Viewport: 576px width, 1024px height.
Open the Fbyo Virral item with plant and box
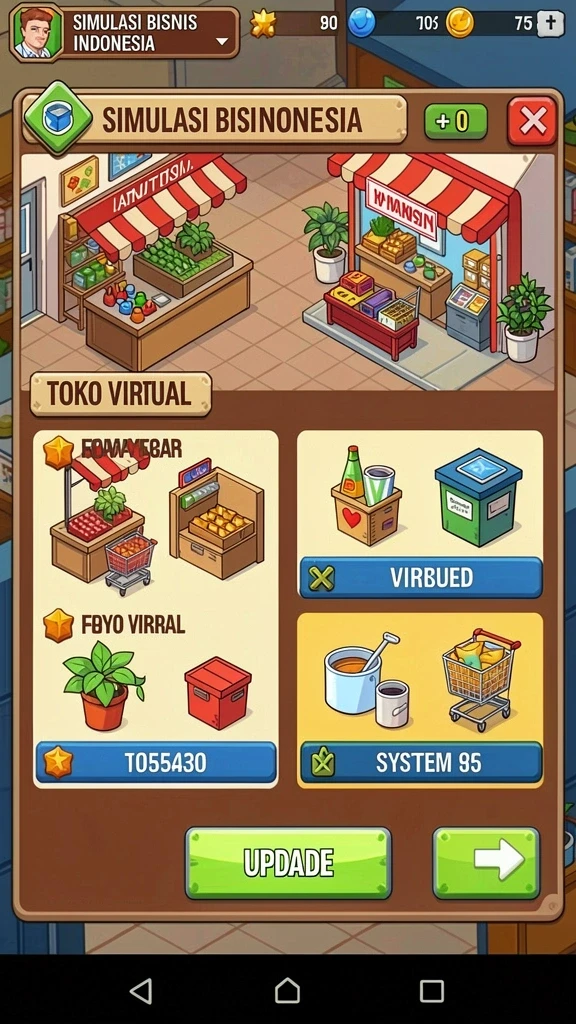click(156, 673)
